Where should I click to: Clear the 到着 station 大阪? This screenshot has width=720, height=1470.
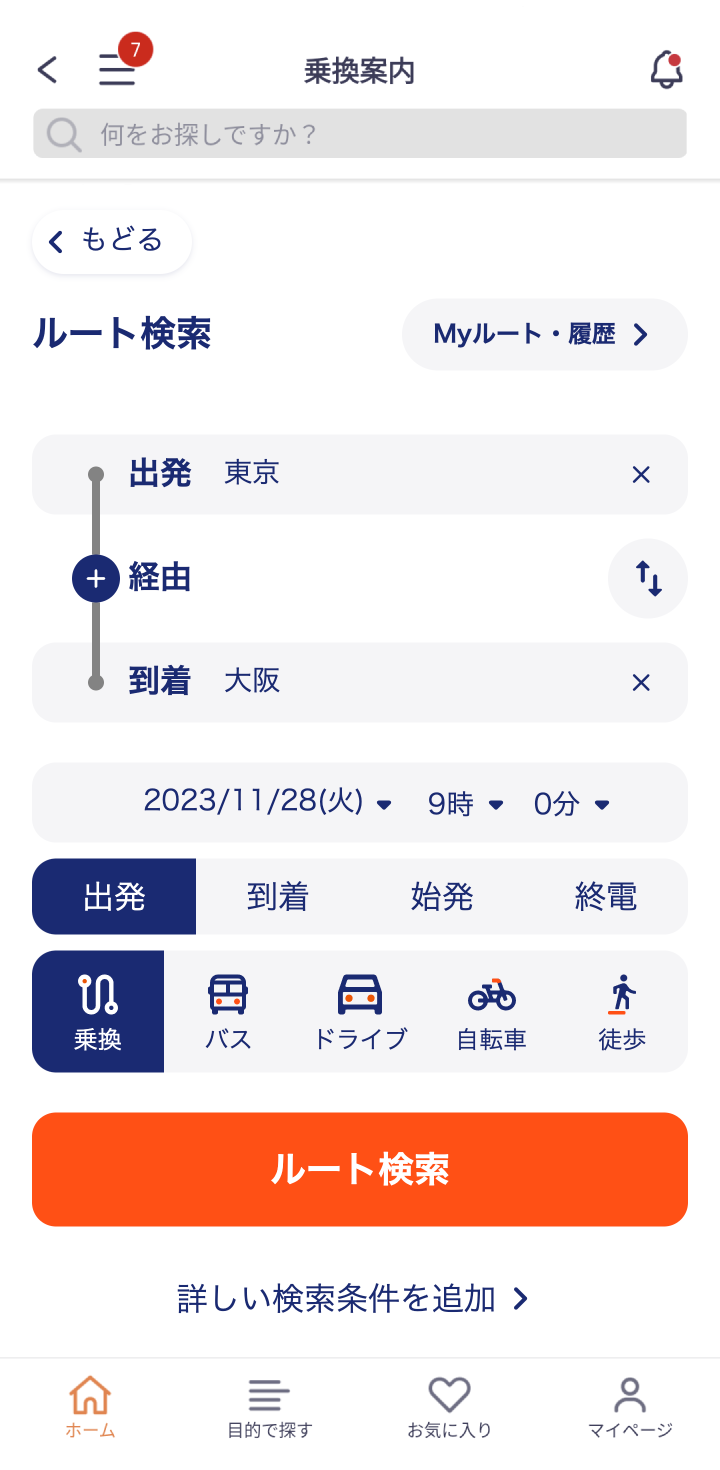point(641,683)
